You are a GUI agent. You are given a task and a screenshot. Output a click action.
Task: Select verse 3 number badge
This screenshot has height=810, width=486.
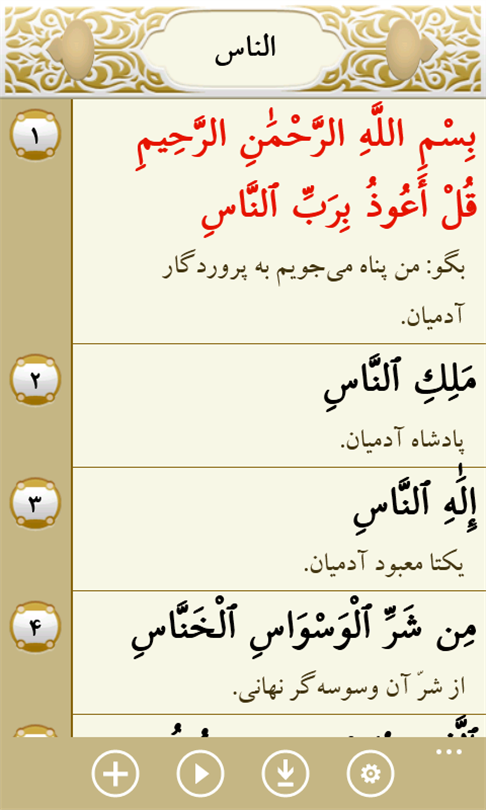tap(35, 503)
